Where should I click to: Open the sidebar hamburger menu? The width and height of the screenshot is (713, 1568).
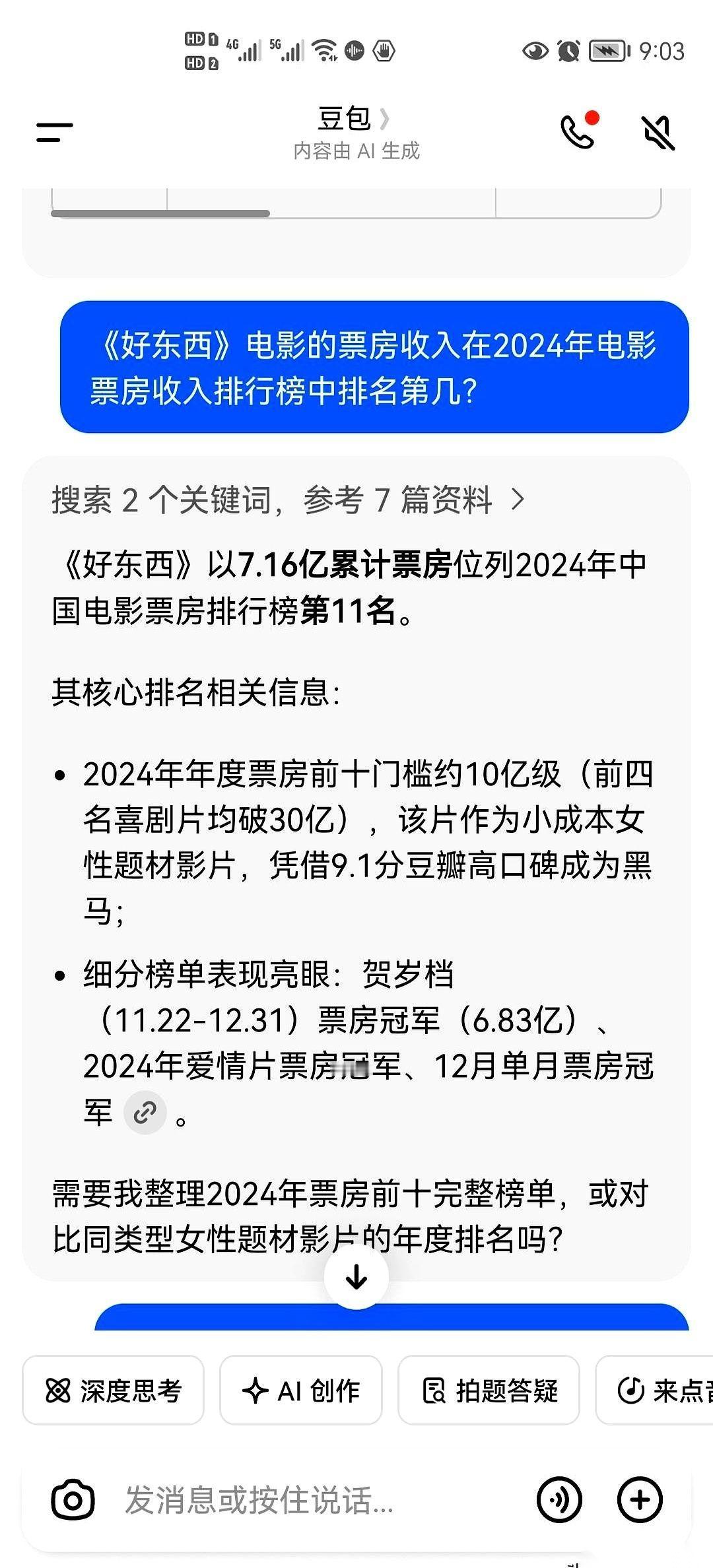[53, 133]
